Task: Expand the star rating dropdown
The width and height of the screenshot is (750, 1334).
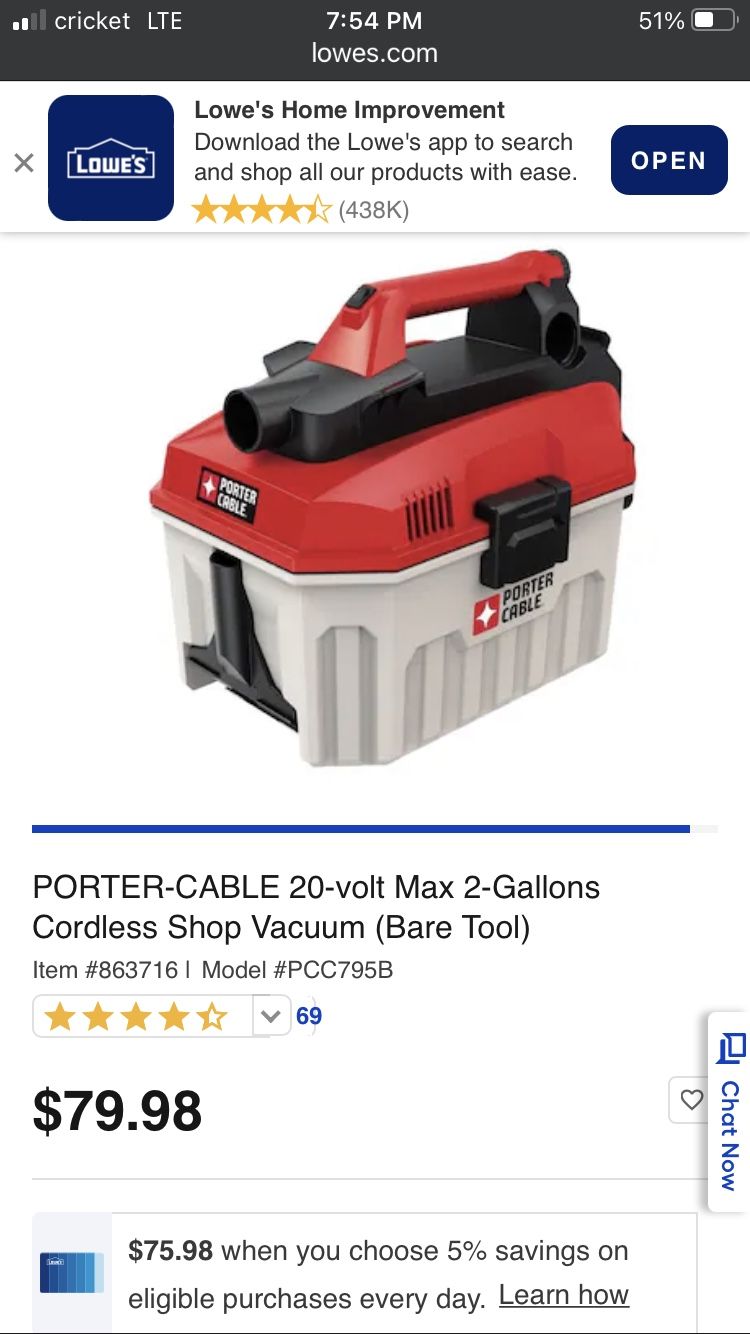Action: 270,1017
